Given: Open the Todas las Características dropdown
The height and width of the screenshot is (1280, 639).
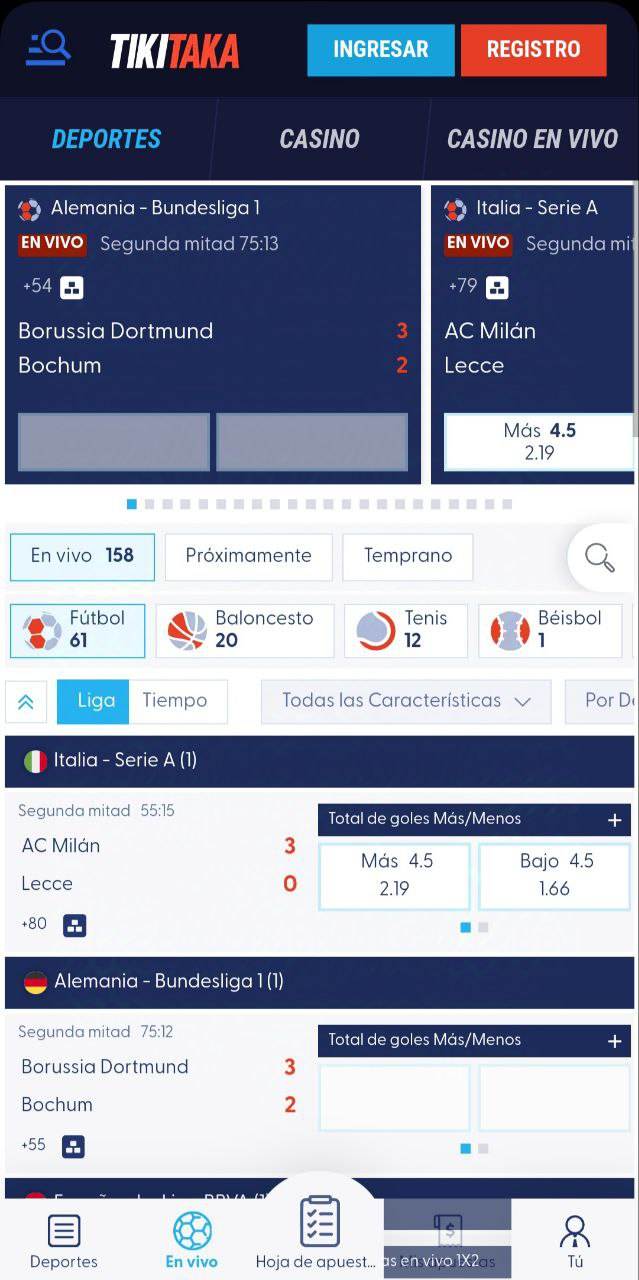Looking at the screenshot, I should pos(406,701).
